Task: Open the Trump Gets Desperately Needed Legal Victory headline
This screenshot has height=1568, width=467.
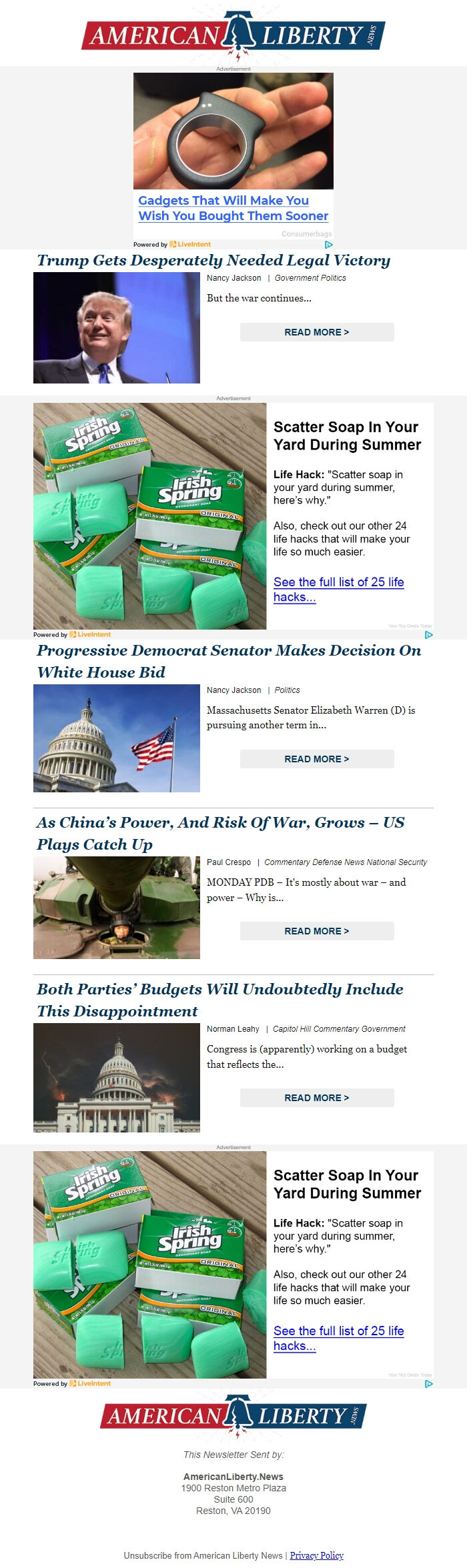Action: pyautogui.click(x=213, y=260)
